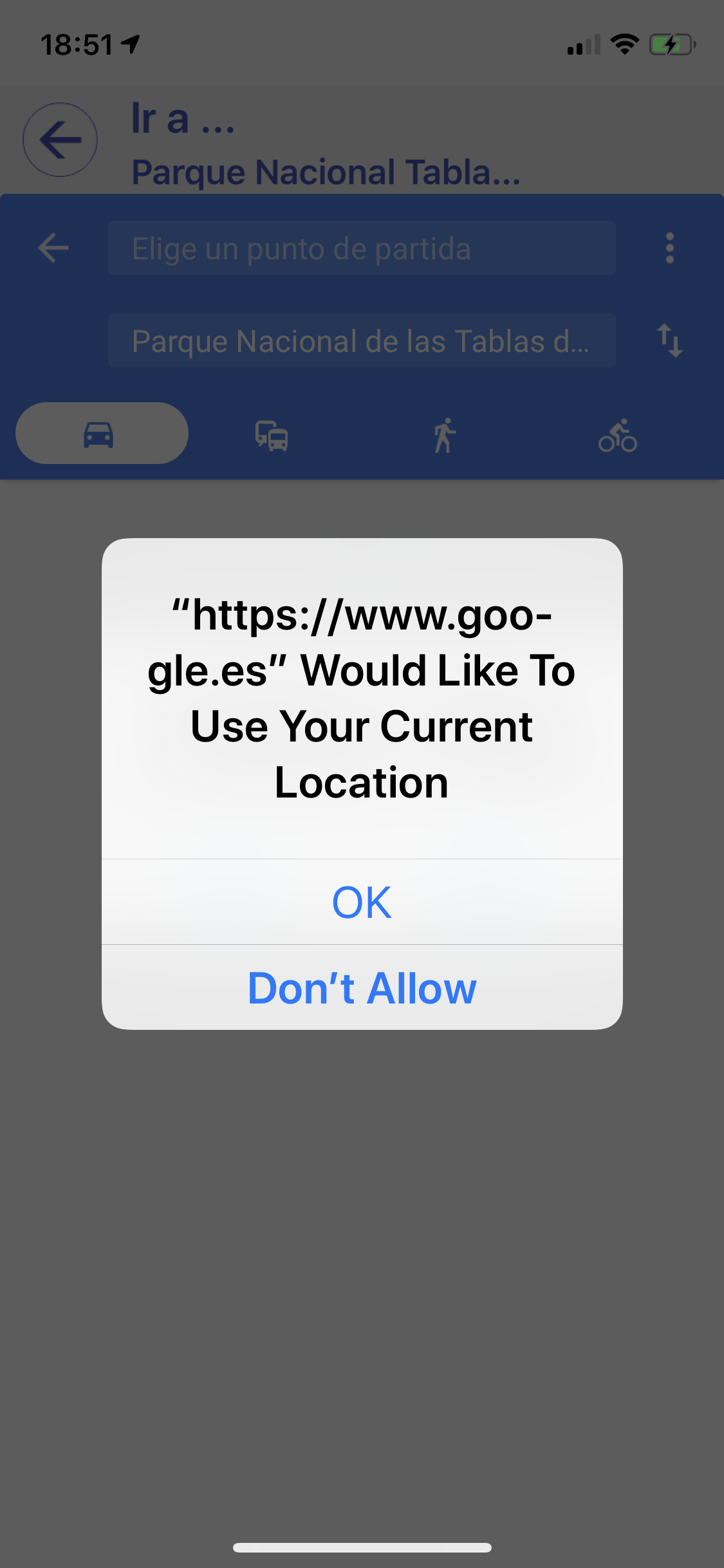Edit the destination field Parque Nacional de las Tablas
Viewport: 724px width, 1568px height.
tap(362, 341)
